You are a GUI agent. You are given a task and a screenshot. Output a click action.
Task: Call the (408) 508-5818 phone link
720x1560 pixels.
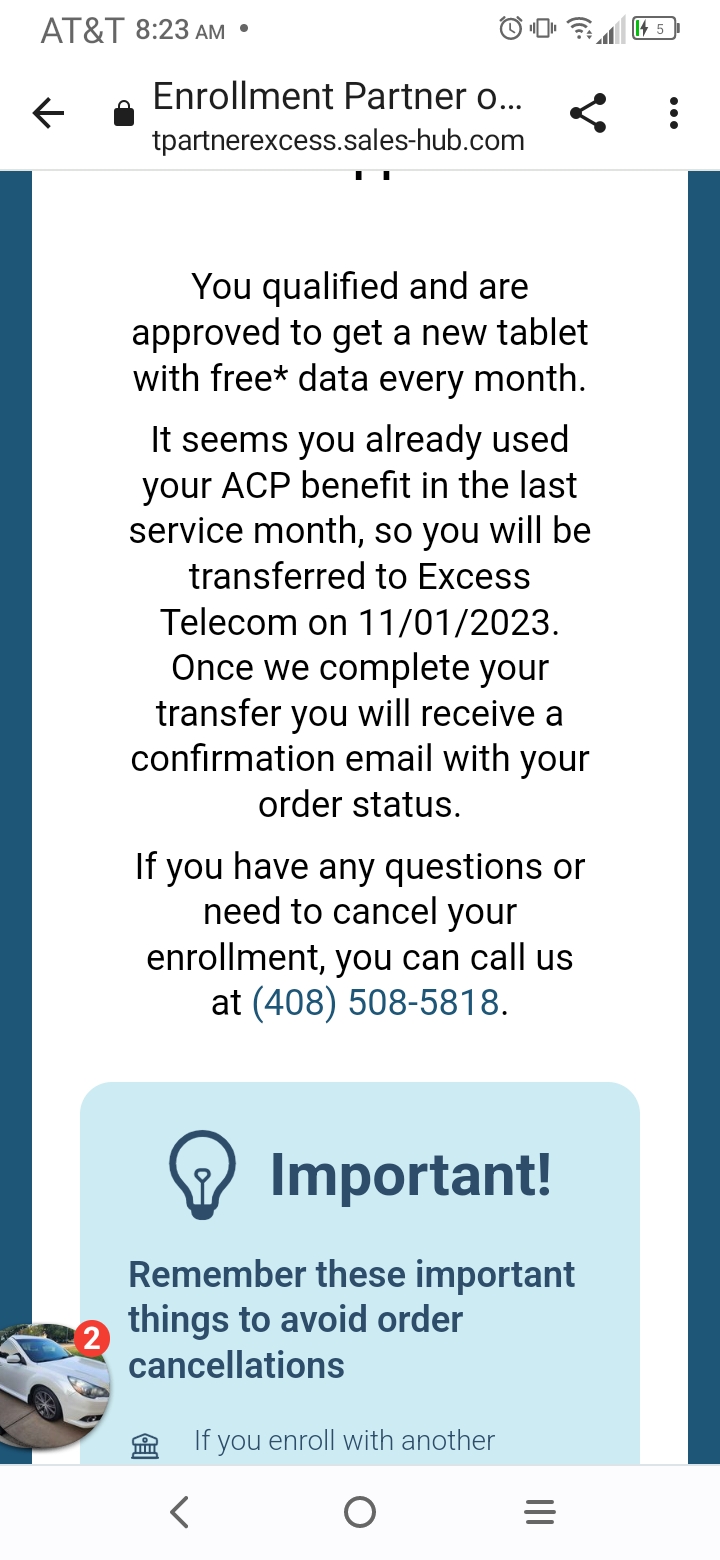[x=375, y=1003]
